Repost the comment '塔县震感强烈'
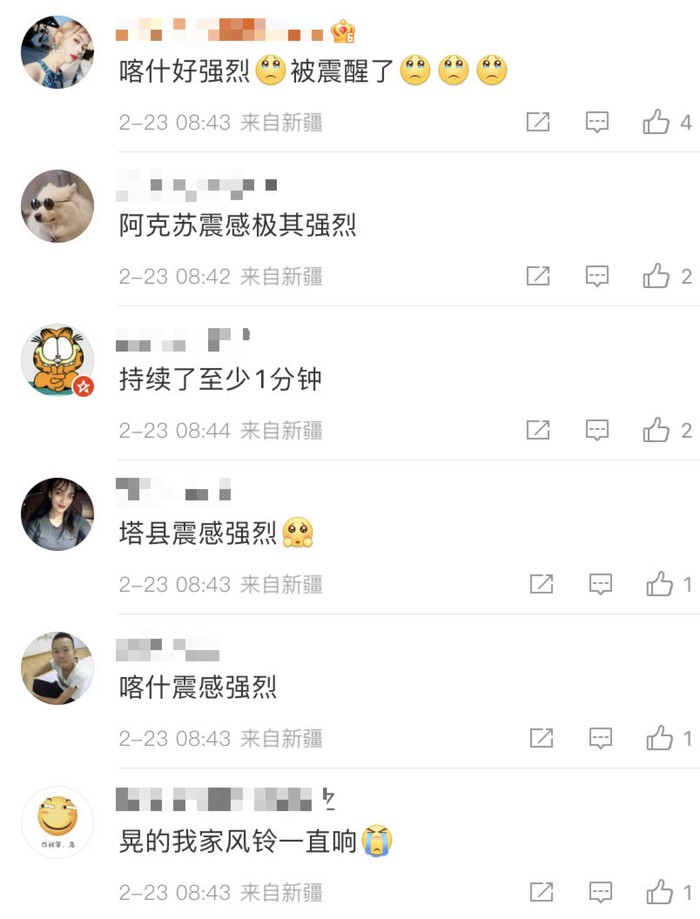Image resolution: width=700 pixels, height=919 pixels. [x=541, y=584]
